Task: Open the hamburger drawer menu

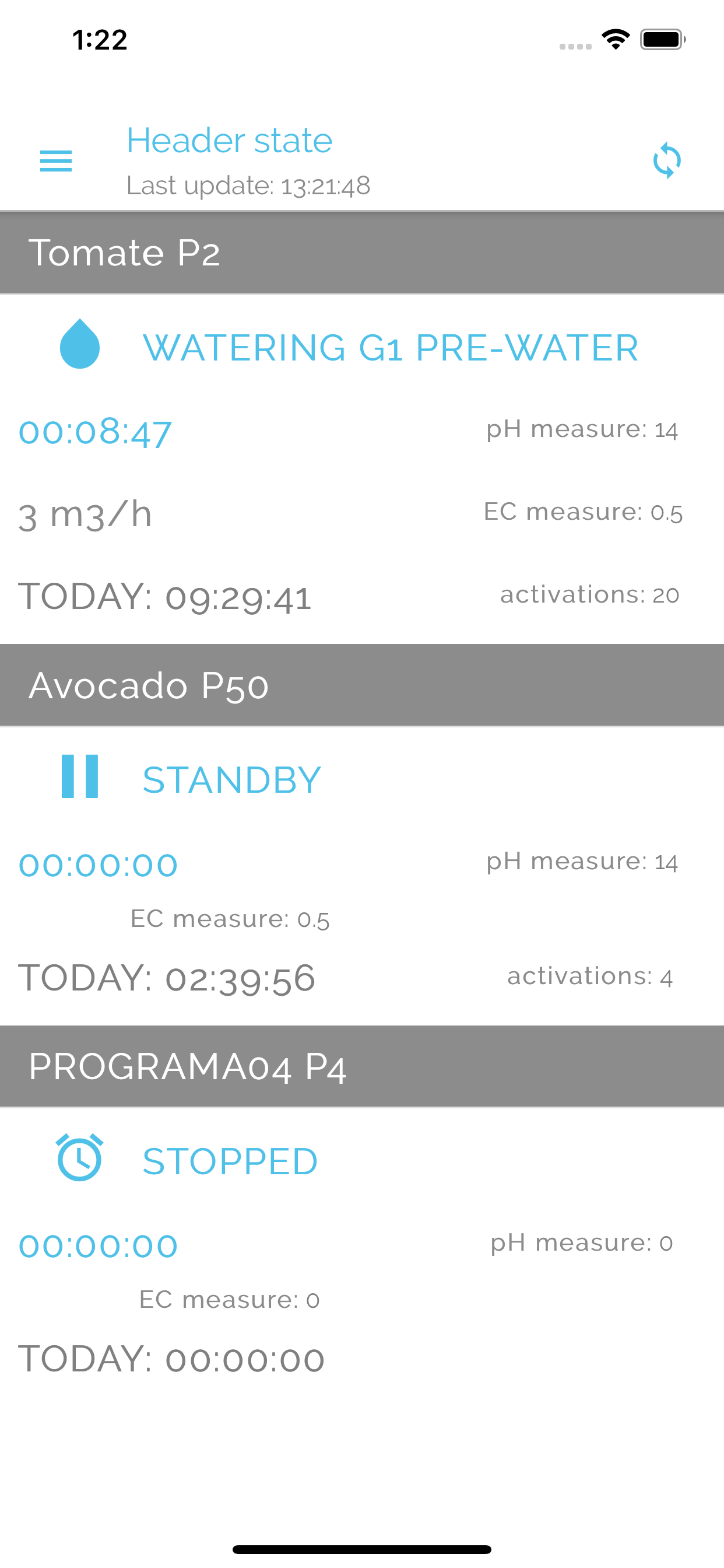Action: [x=55, y=162]
